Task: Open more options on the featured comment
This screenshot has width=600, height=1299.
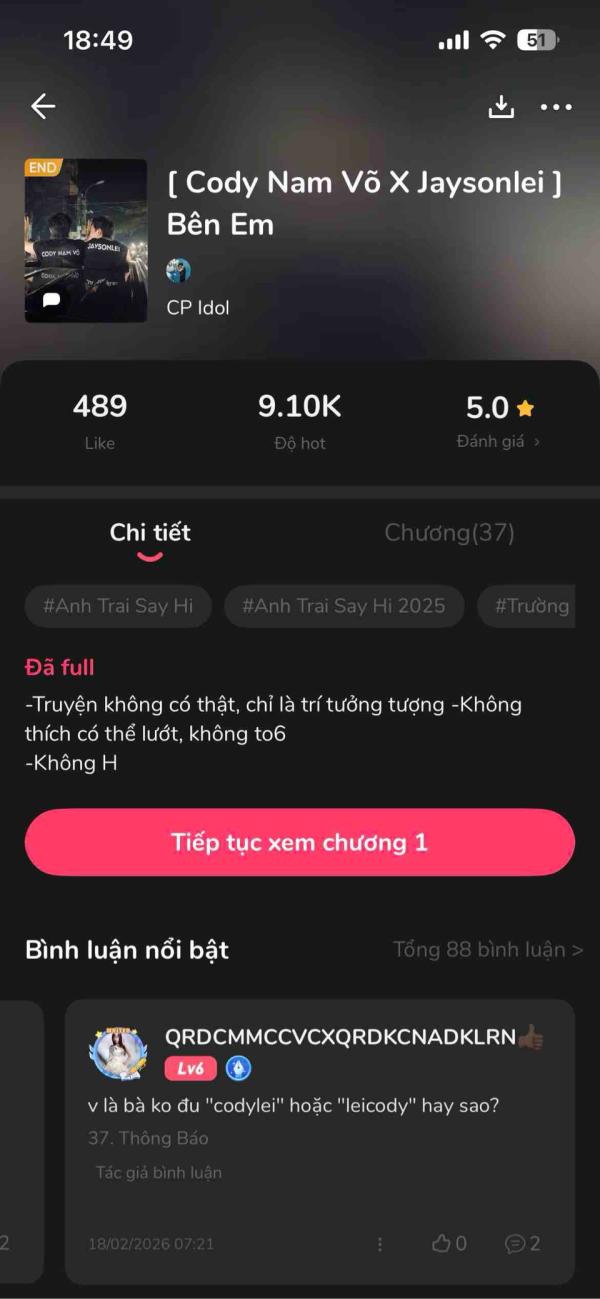Action: (380, 1243)
